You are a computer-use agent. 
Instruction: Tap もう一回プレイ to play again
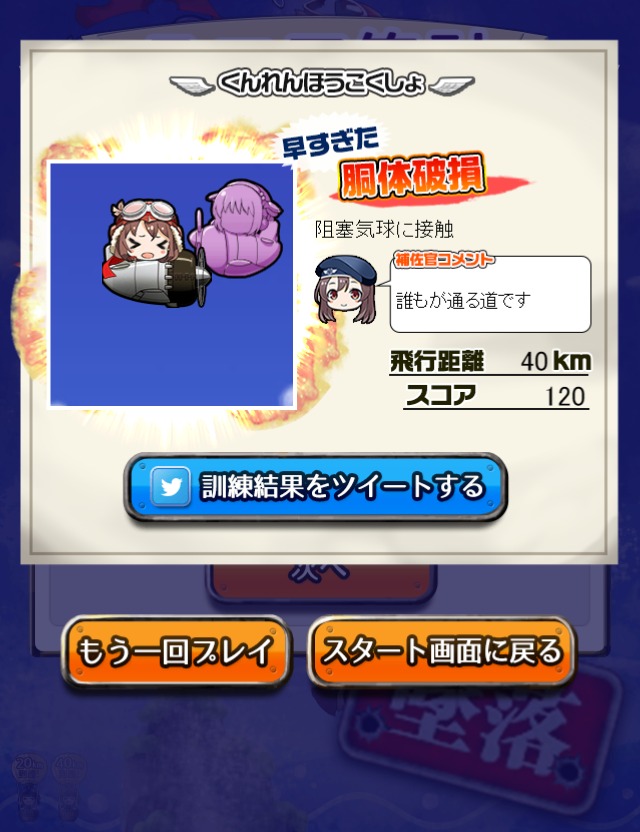tap(176, 652)
